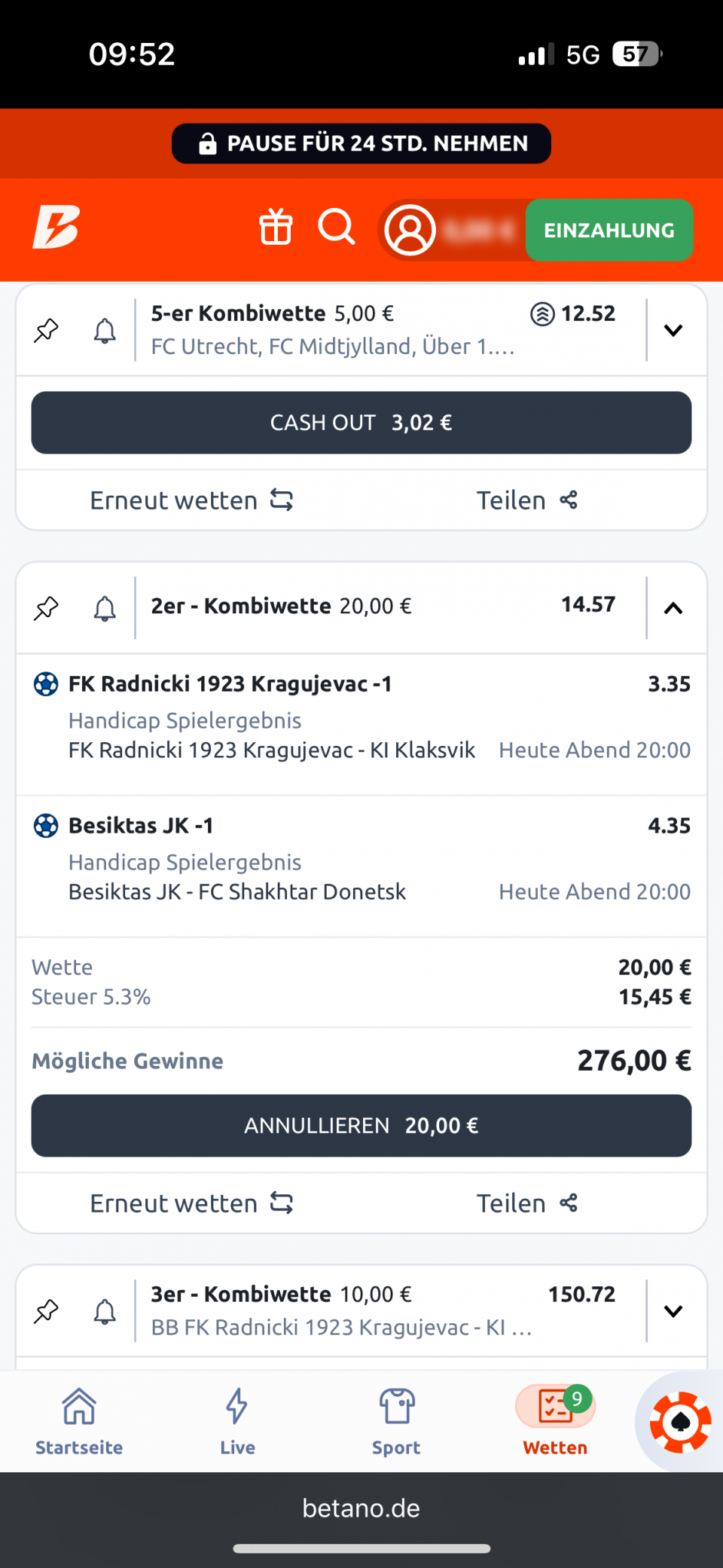Expand the 5-er Kombiwette details
723x1568 pixels.
point(673,330)
